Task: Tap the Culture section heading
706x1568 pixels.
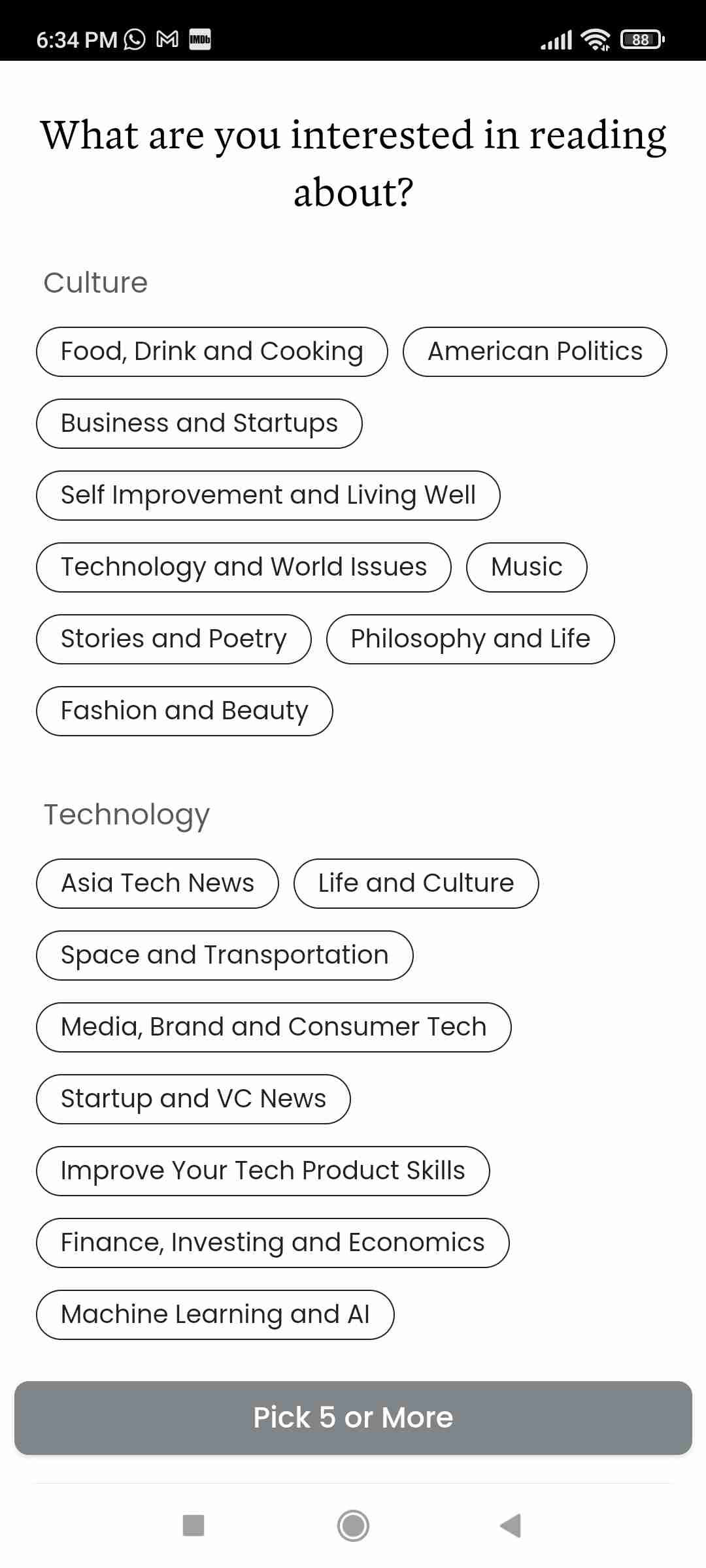Action: coord(95,282)
